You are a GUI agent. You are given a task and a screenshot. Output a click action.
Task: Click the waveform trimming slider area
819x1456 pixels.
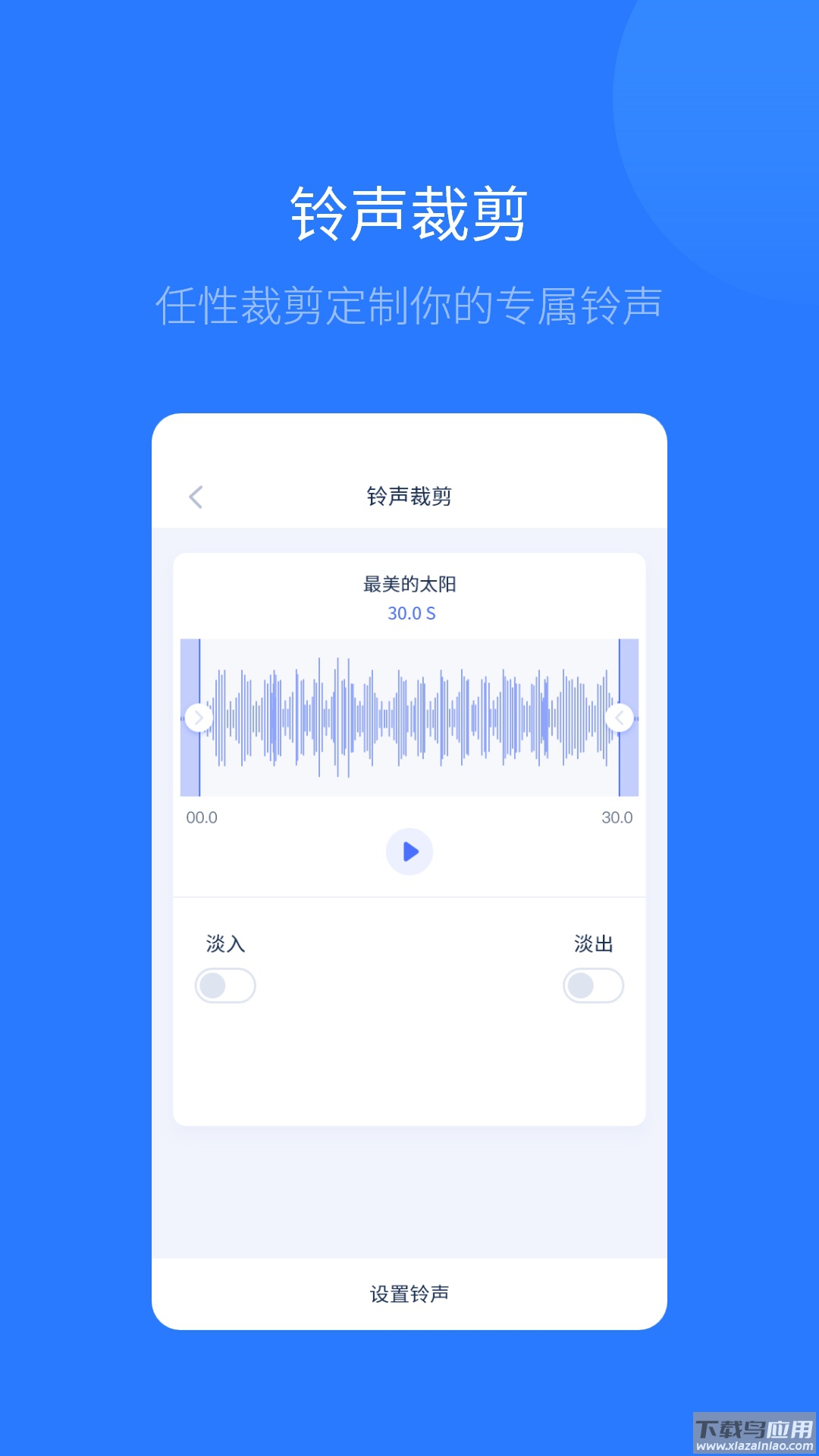[x=409, y=717]
